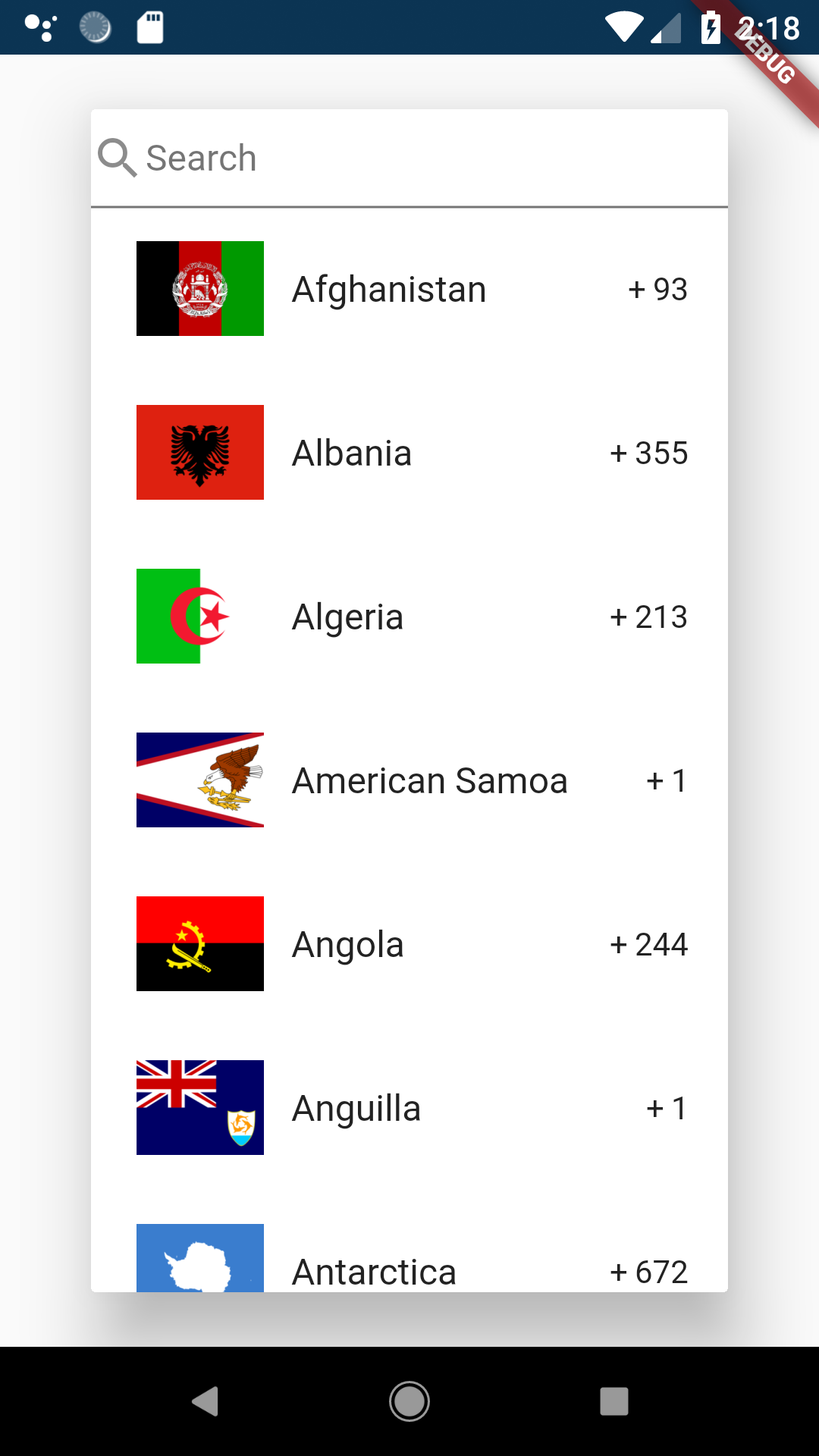Click the Algeria flag thumbnail
The height and width of the screenshot is (1456, 819).
[x=199, y=616]
